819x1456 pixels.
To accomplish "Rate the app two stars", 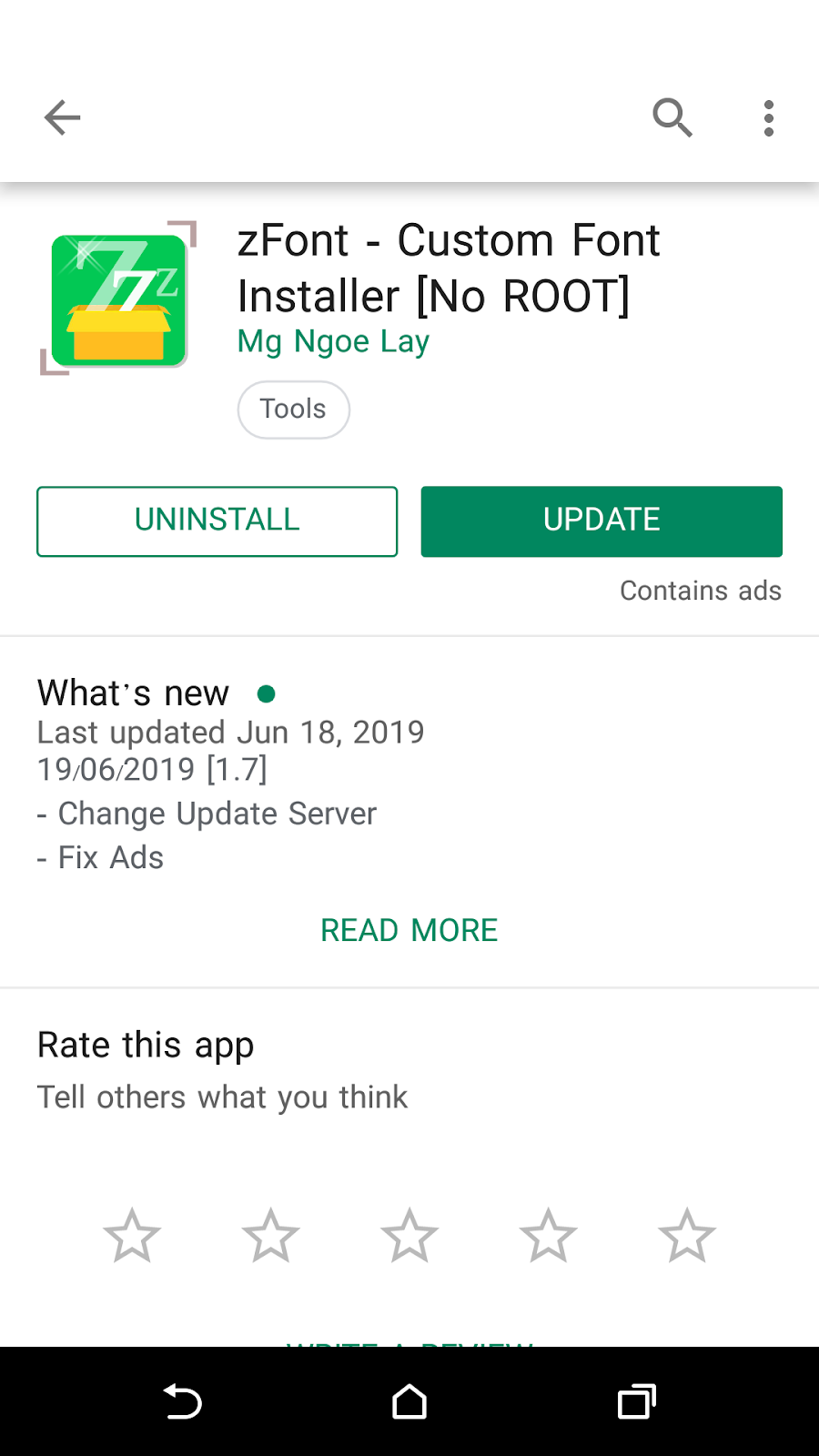I will (270, 1236).
